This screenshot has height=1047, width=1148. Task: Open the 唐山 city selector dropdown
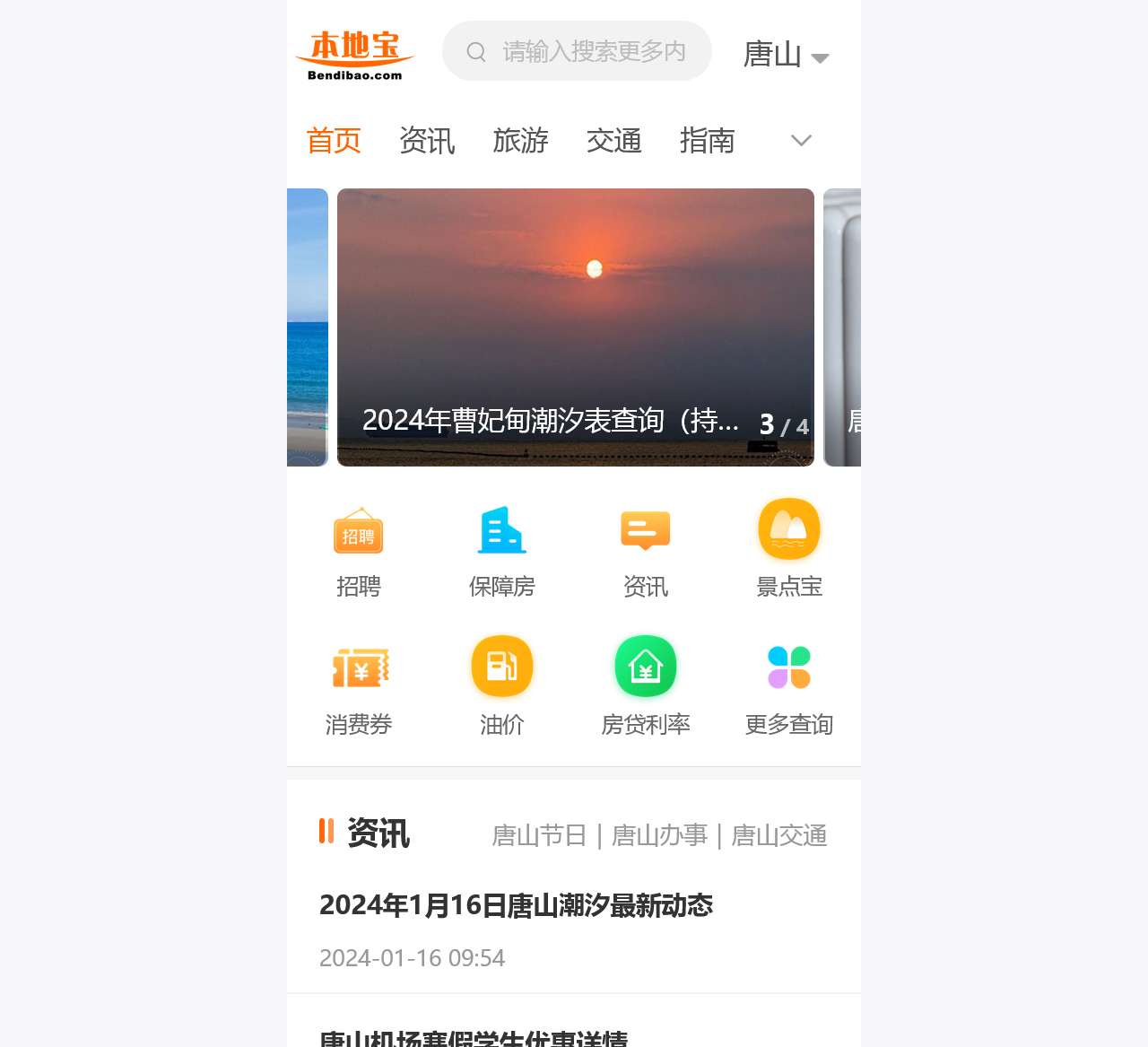[786, 55]
